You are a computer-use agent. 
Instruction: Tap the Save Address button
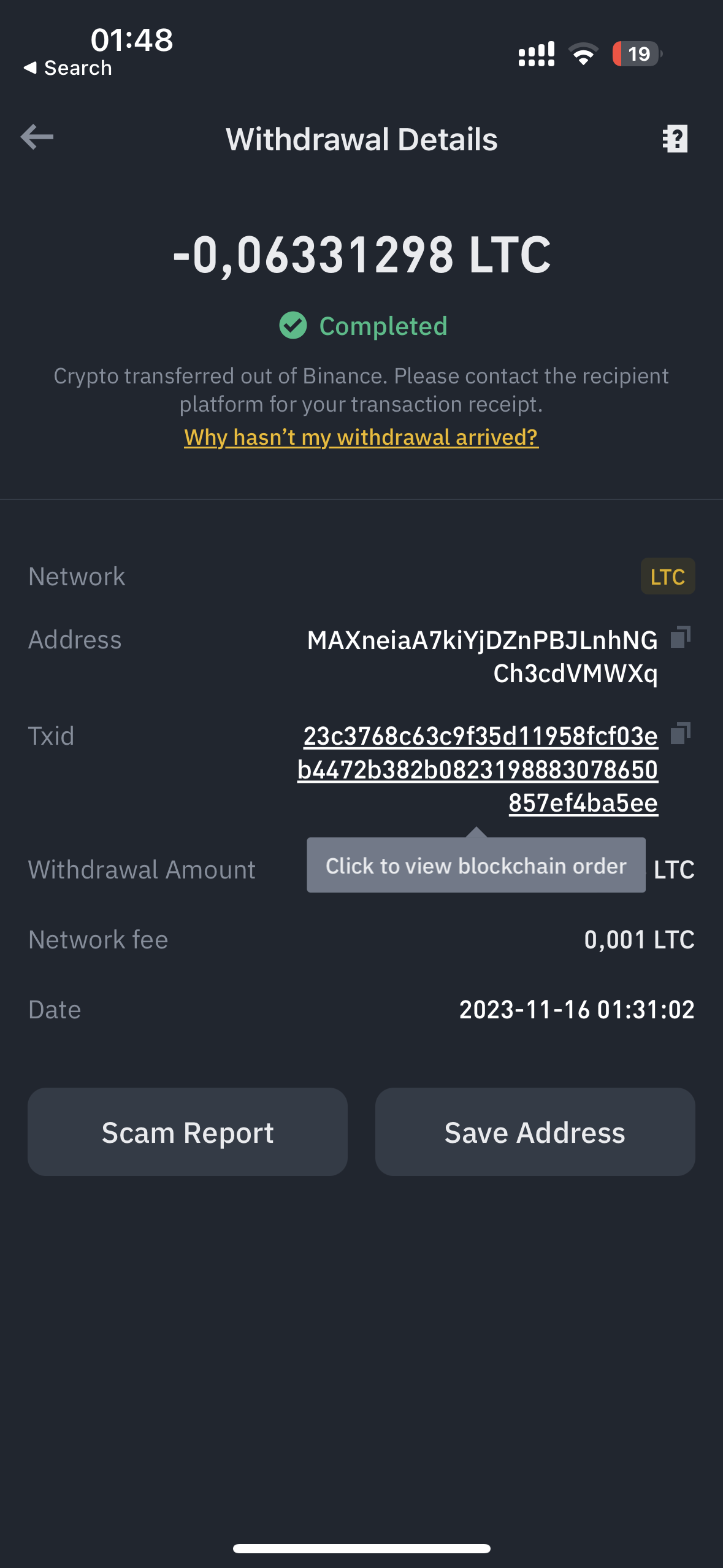click(535, 1132)
